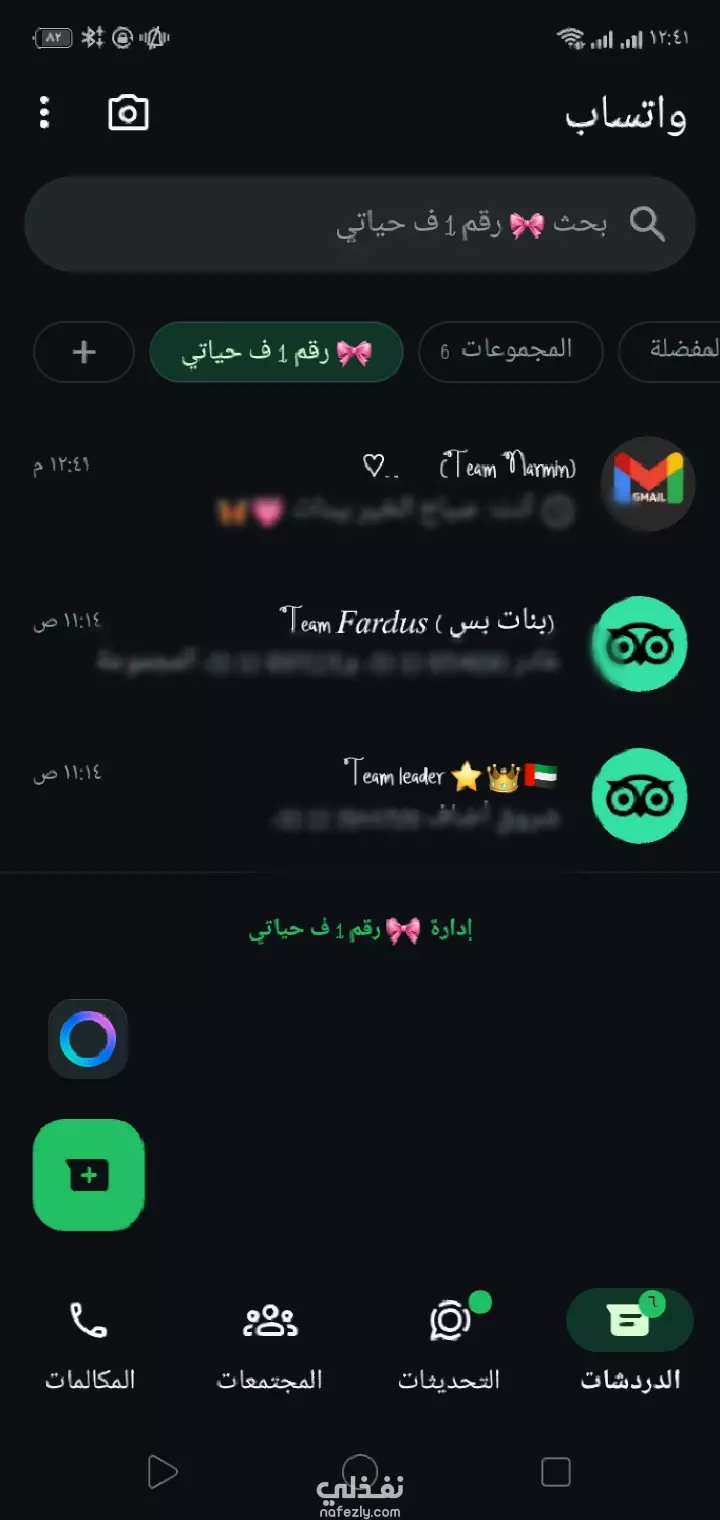The height and width of the screenshot is (1520, 720).
Task: Open the Meta AI circle button
Action: pos(88,1039)
